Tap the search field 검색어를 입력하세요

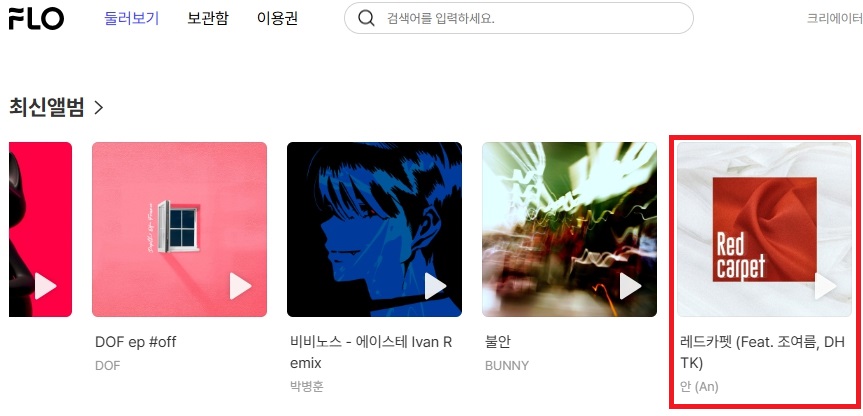click(530, 18)
